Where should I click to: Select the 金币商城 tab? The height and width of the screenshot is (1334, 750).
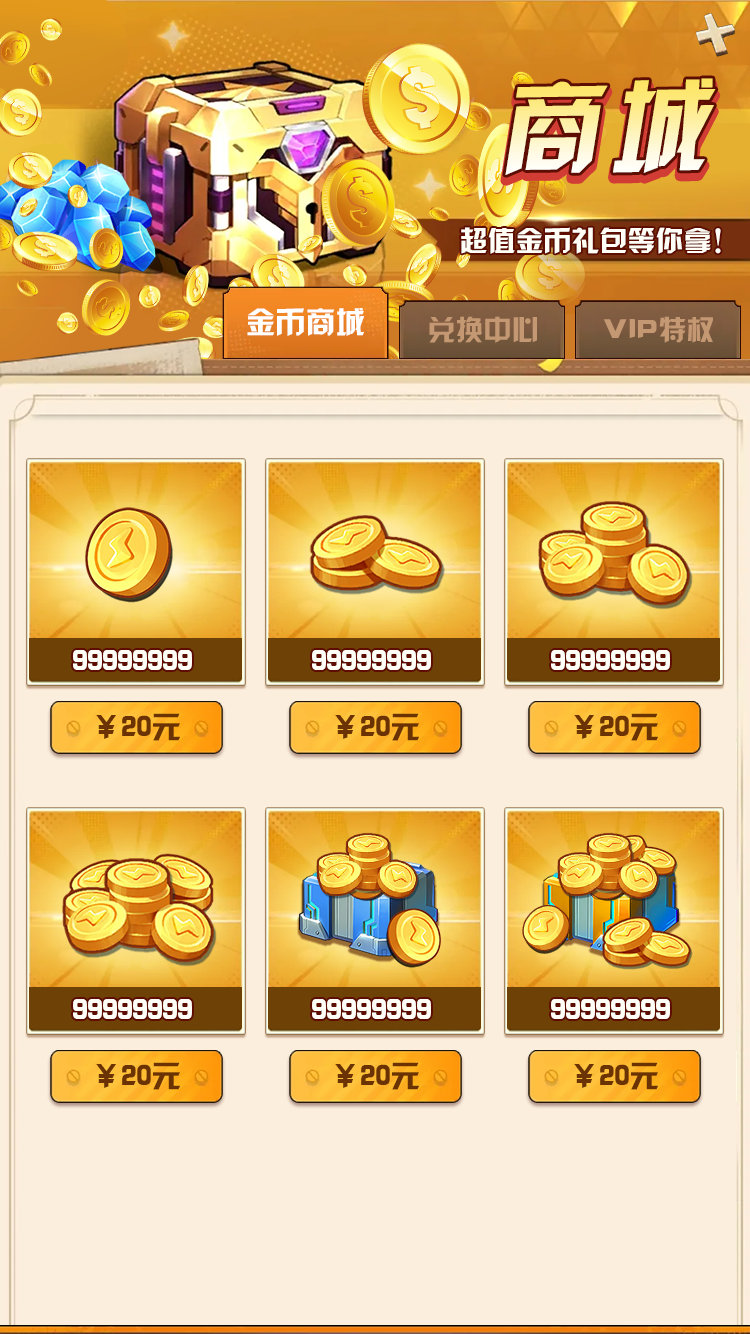(x=305, y=324)
